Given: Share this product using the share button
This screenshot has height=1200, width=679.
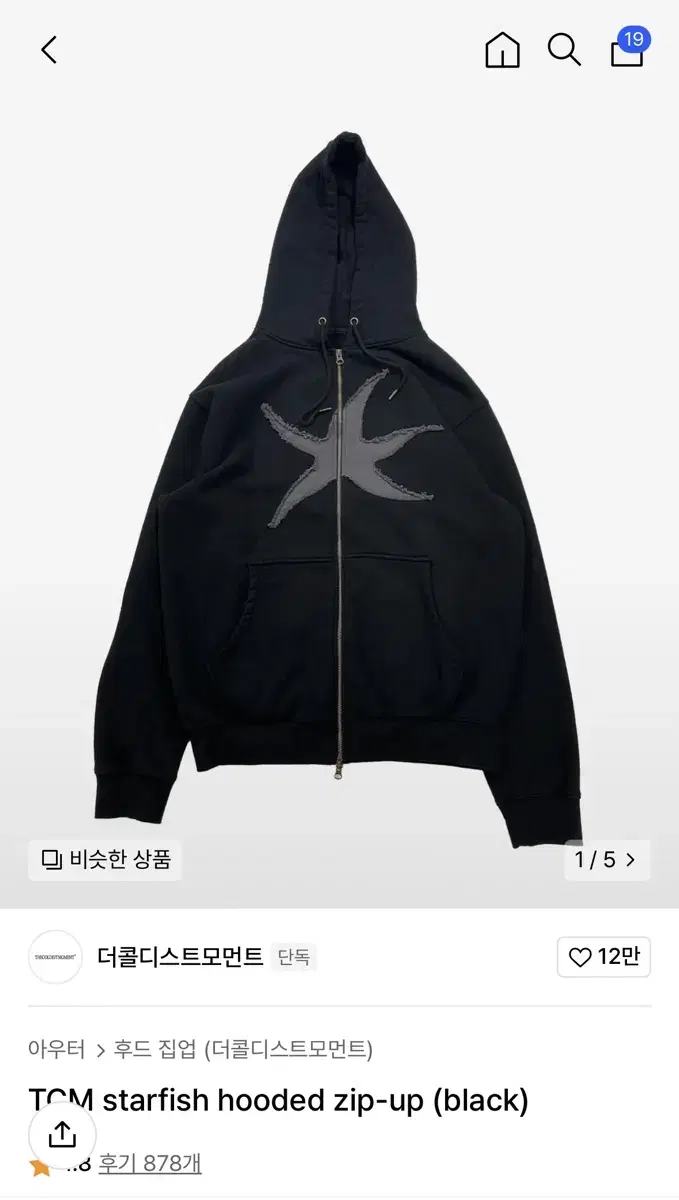Looking at the screenshot, I should pos(62,1134).
